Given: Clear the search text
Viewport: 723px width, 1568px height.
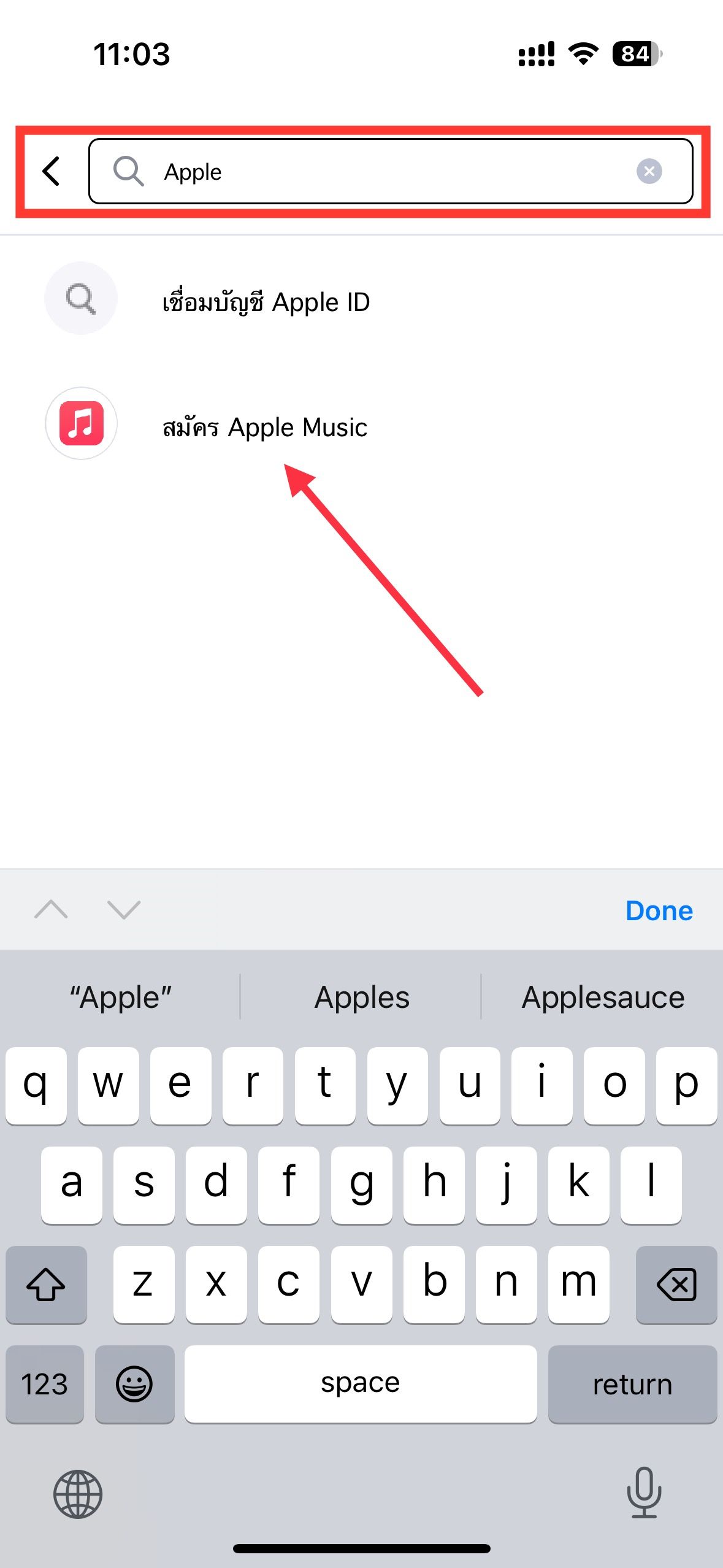Looking at the screenshot, I should 649,171.
